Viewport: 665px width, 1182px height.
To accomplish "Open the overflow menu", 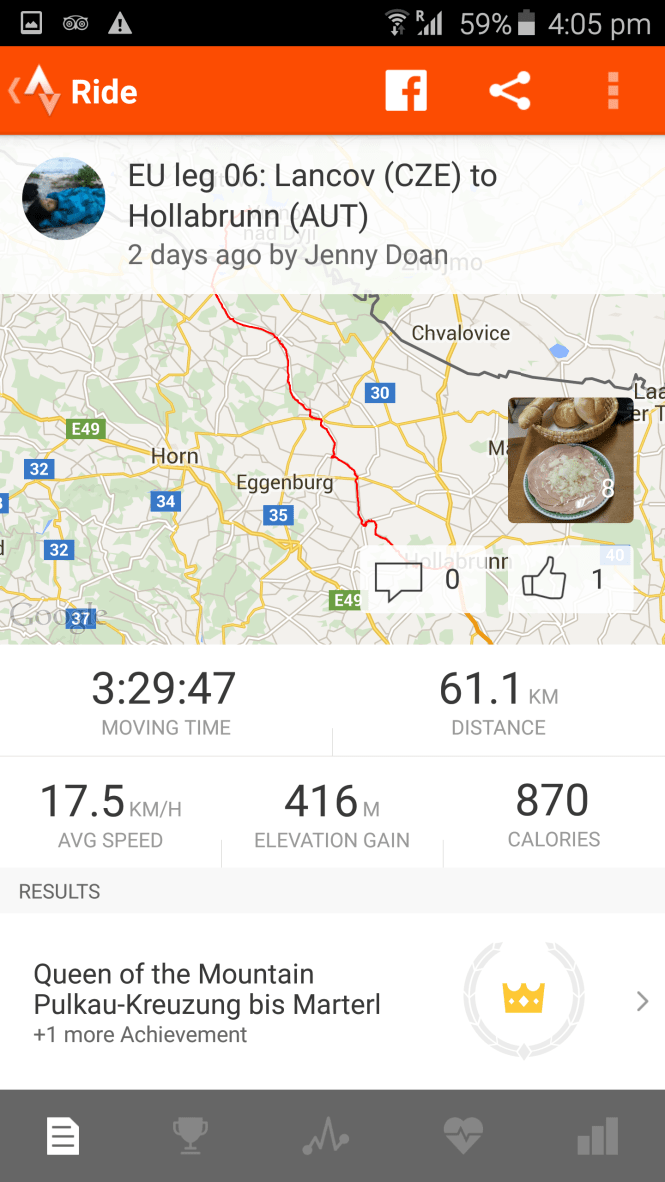I will pos(613,91).
